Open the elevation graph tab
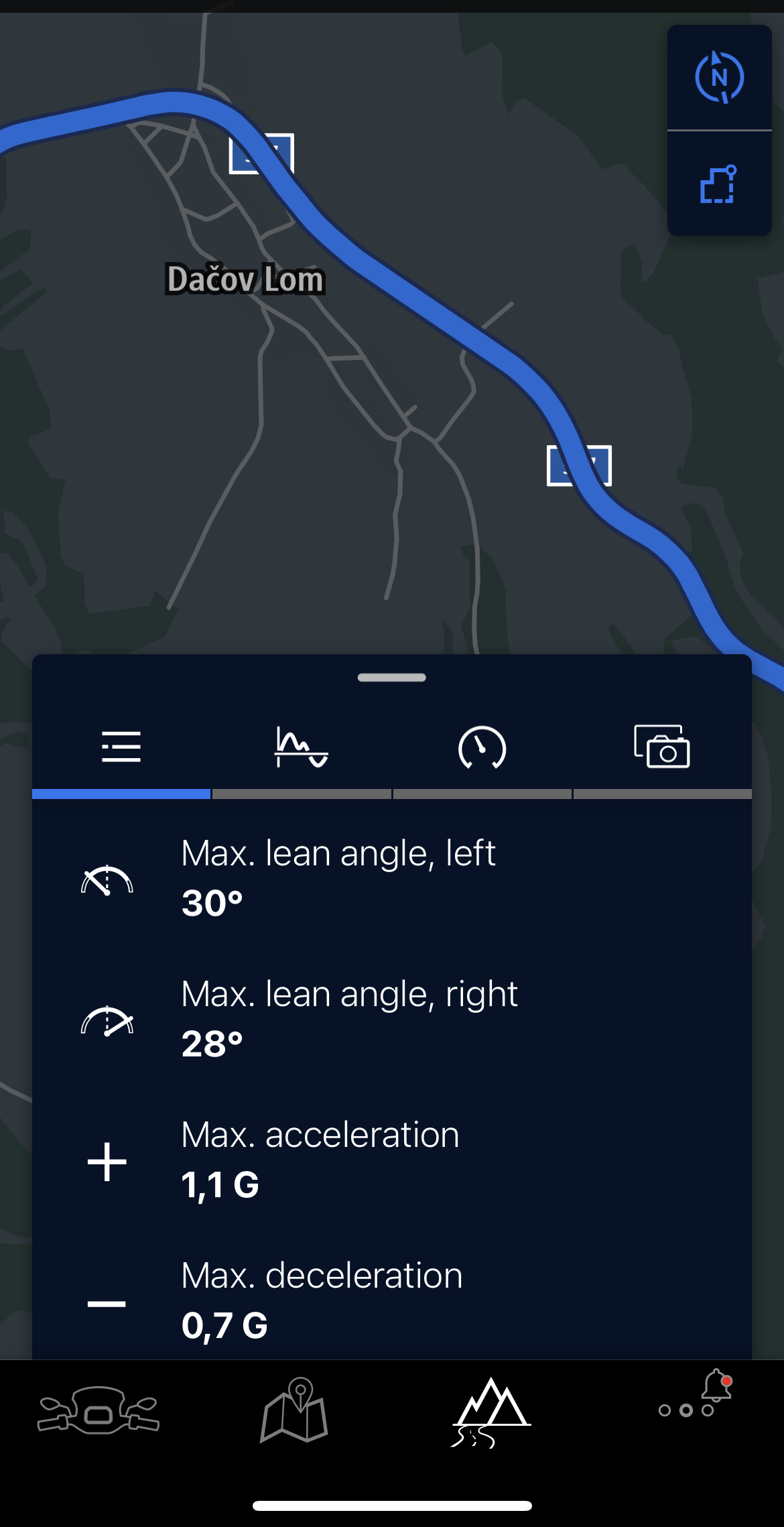This screenshot has height=1527, width=784. coord(302,747)
